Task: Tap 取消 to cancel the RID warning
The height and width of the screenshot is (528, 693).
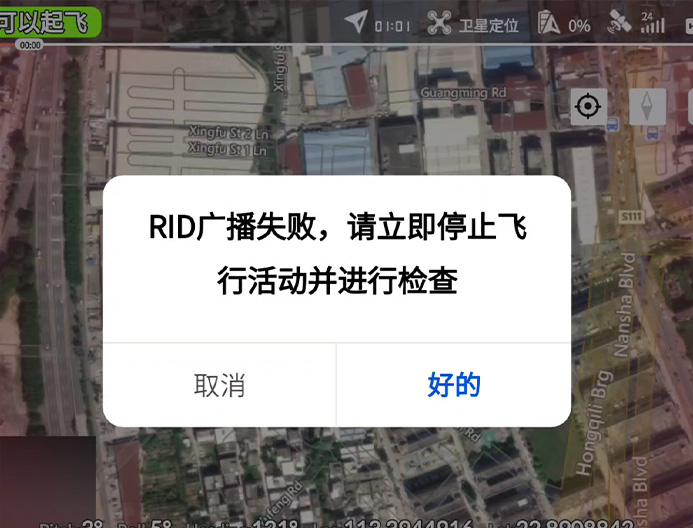Action: (x=219, y=385)
